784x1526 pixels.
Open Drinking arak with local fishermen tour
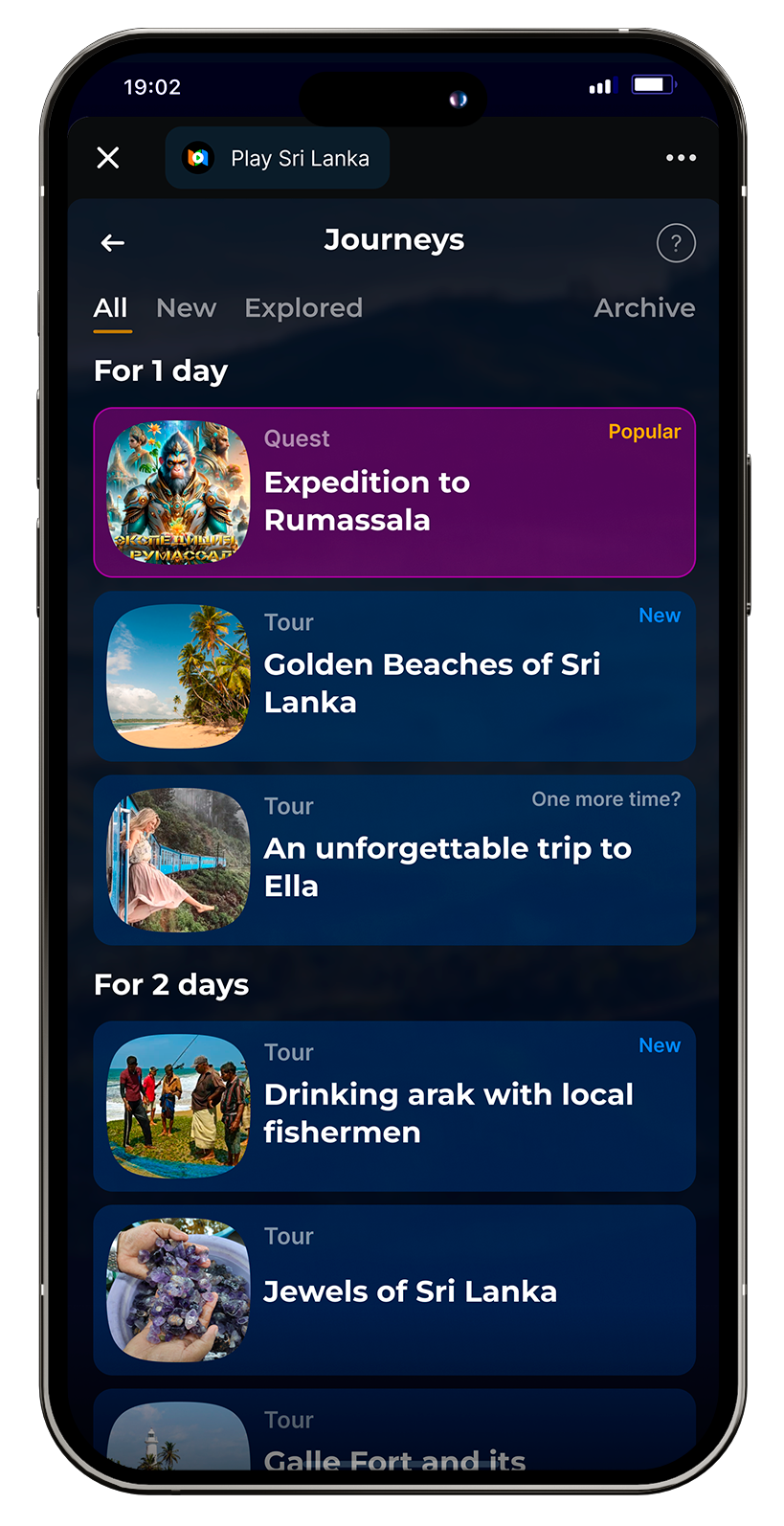(394, 1107)
